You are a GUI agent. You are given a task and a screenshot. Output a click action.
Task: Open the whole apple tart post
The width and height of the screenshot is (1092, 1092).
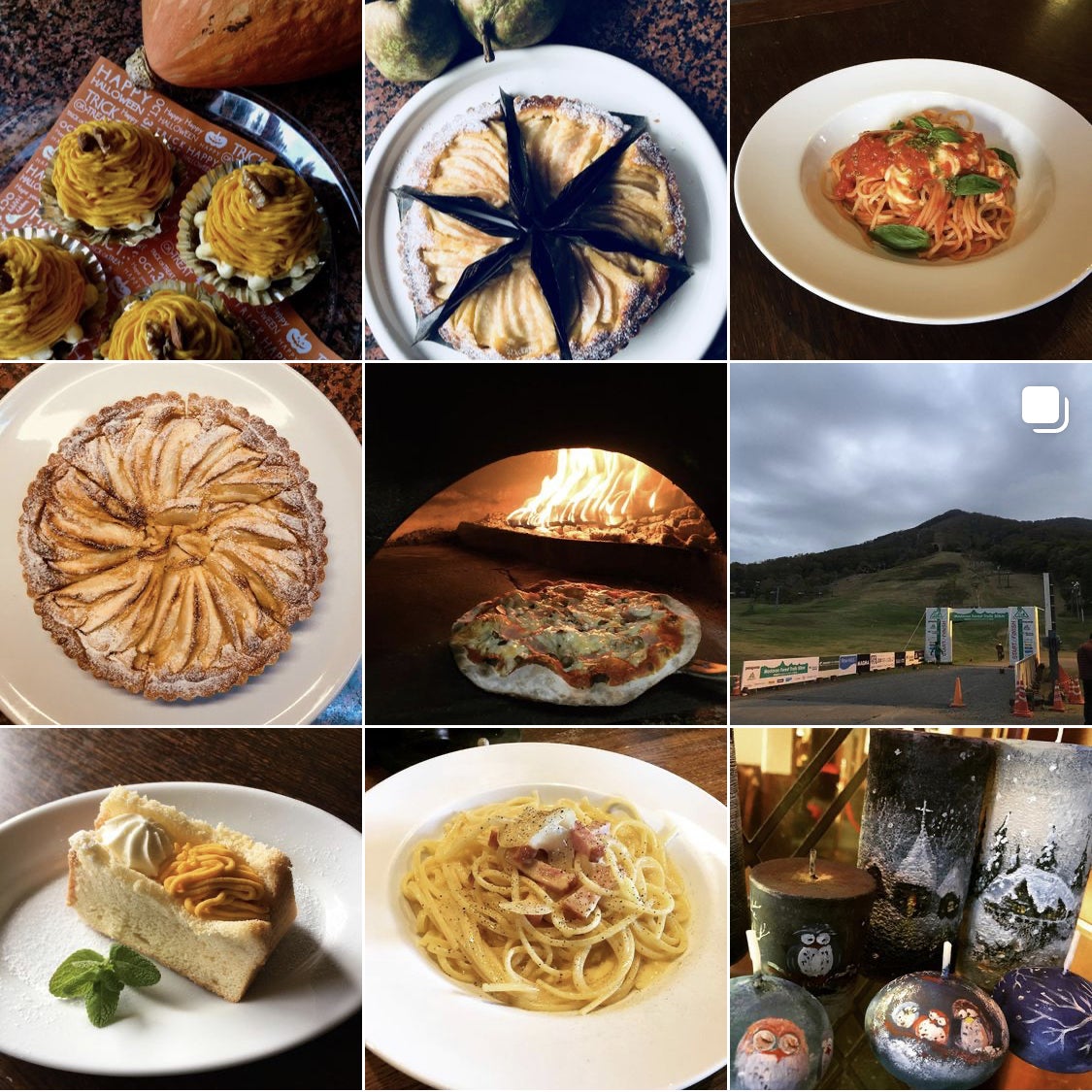point(180,545)
